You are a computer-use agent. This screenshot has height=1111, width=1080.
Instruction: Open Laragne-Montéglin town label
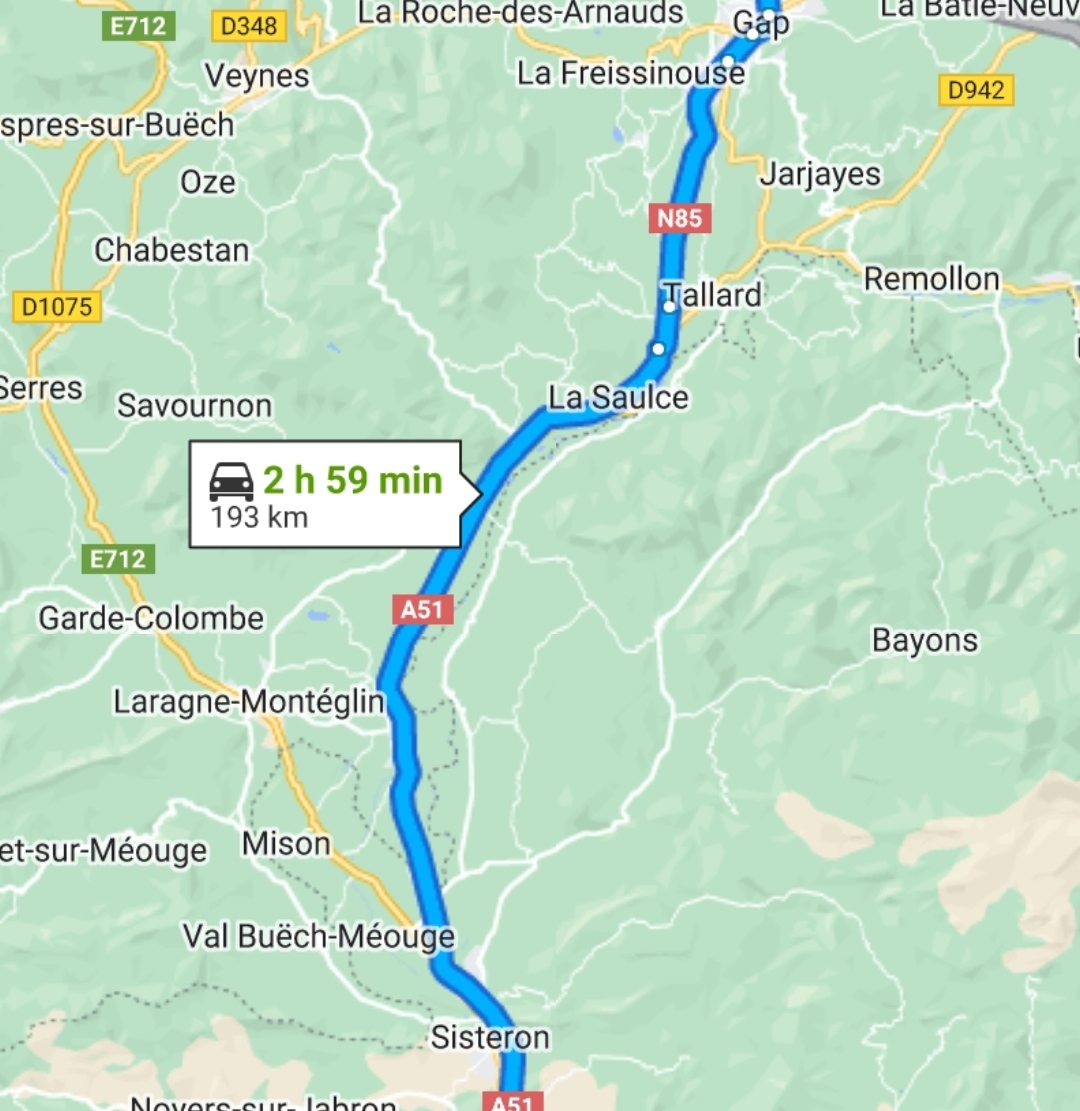point(248,701)
